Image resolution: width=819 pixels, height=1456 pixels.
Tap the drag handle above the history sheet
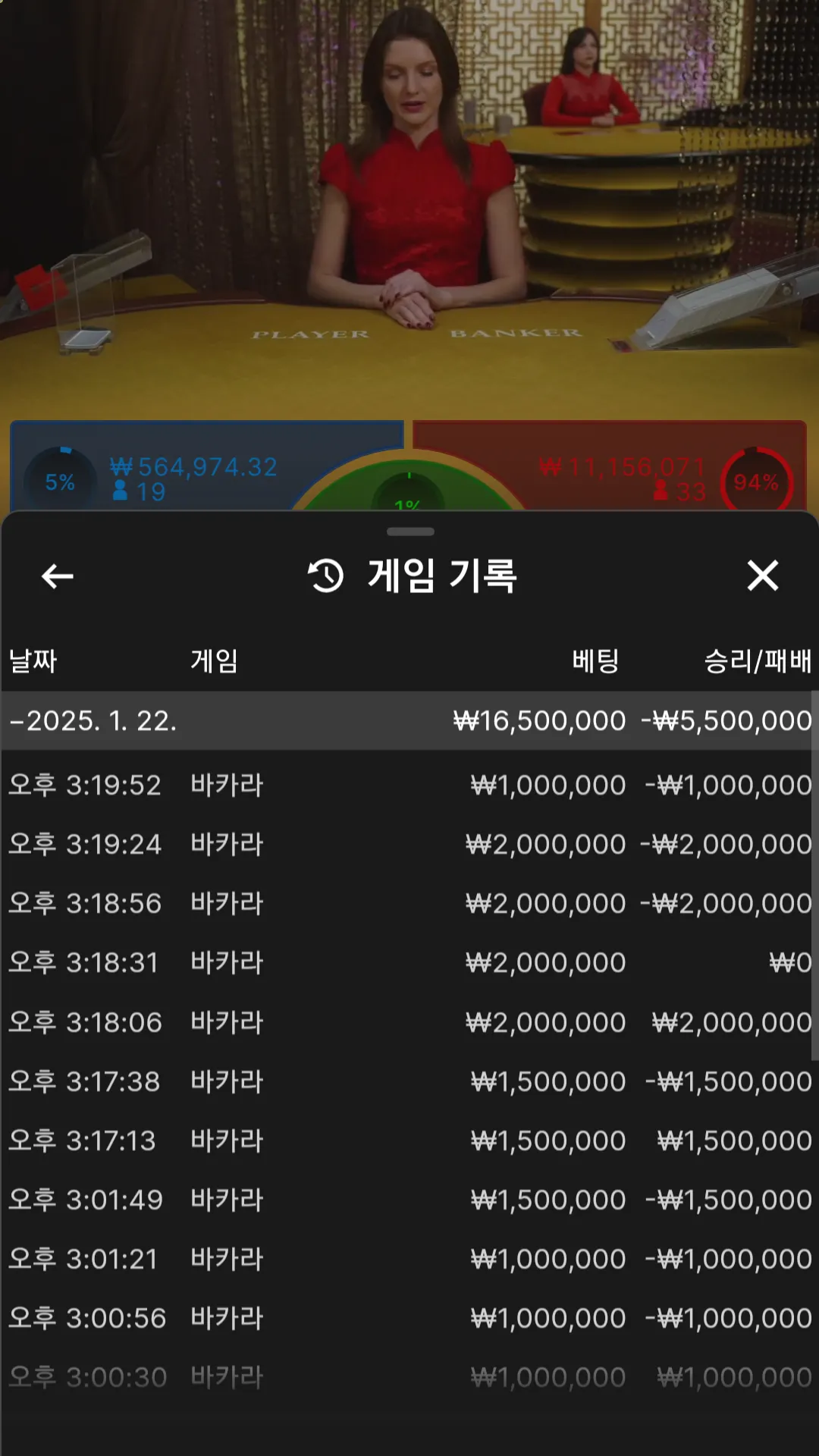pos(410,532)
